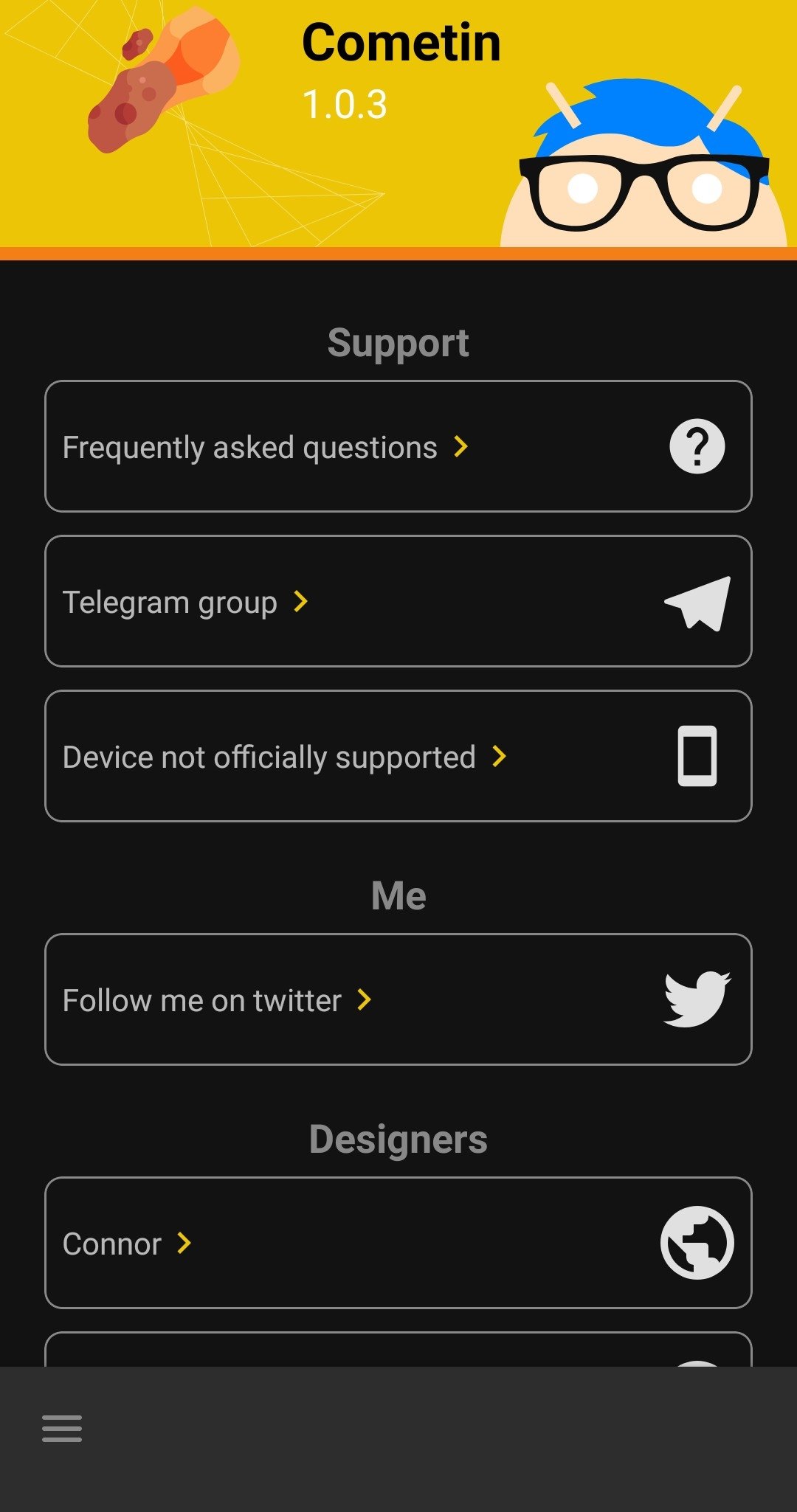Viewport: 797px width, 1512px height.
Task: Open designer Connor's page
Action: point(398,1243)
